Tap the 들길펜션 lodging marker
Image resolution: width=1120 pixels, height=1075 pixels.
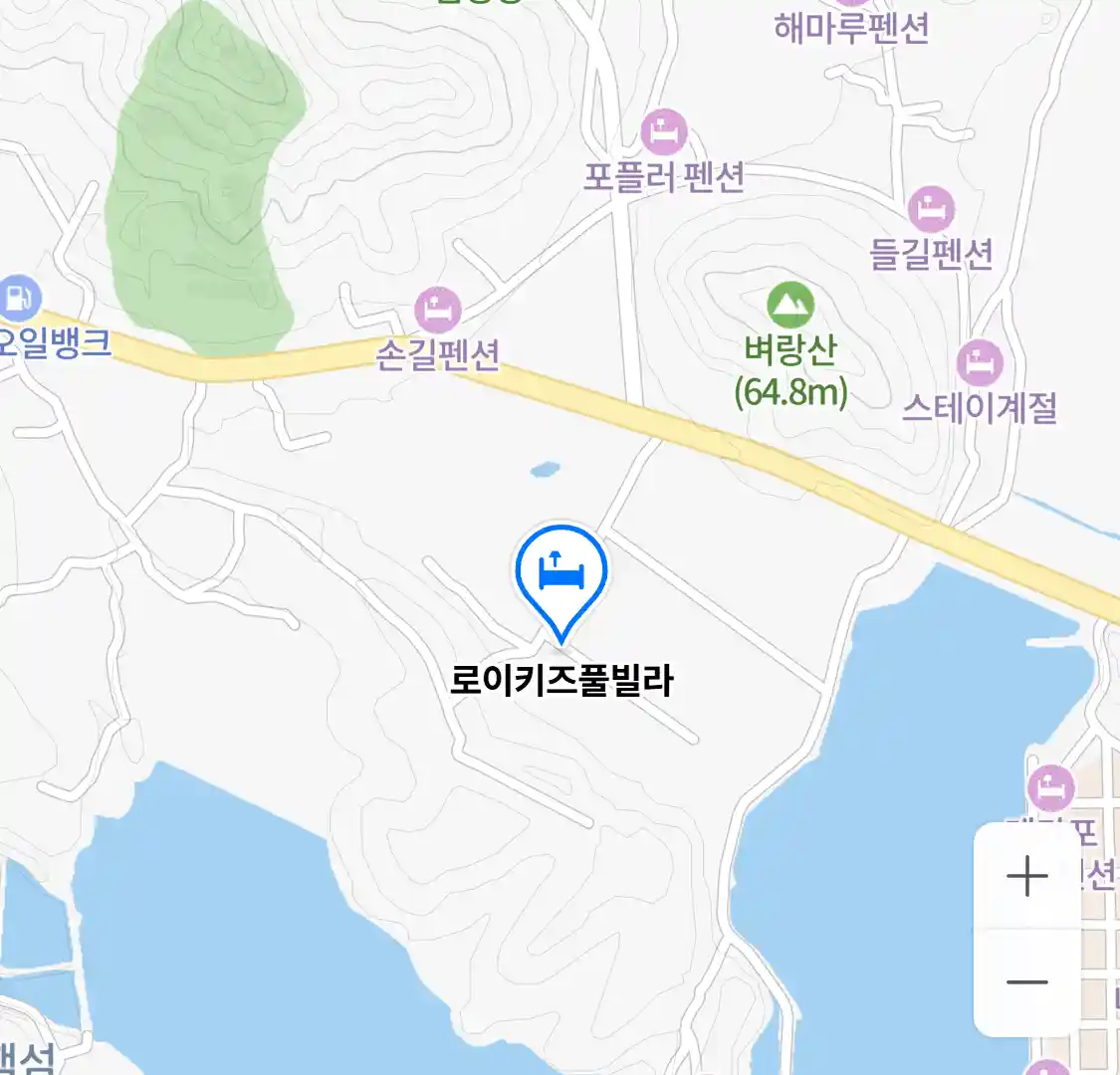931,210
